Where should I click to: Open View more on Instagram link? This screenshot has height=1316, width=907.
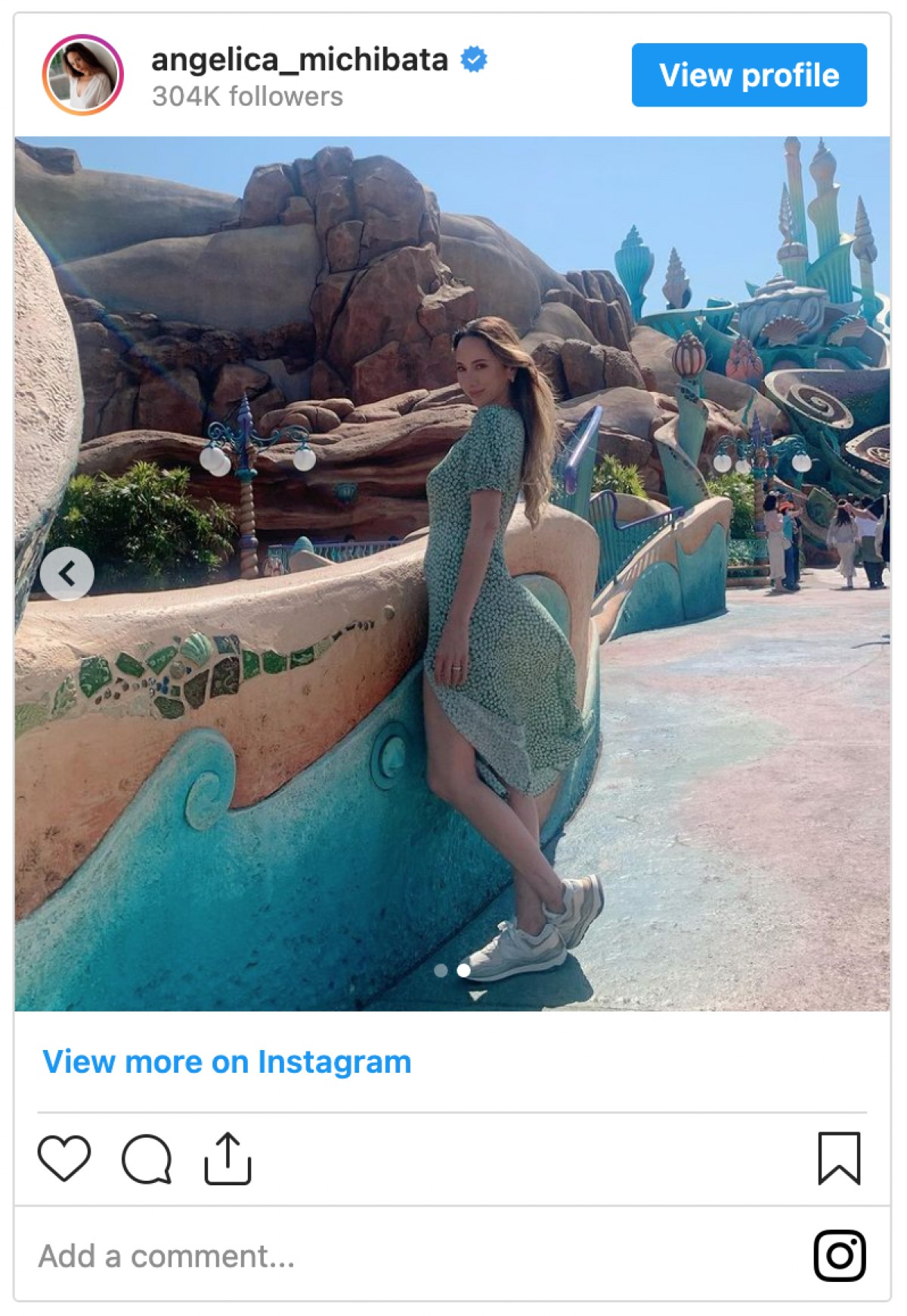coord(227,1061)
